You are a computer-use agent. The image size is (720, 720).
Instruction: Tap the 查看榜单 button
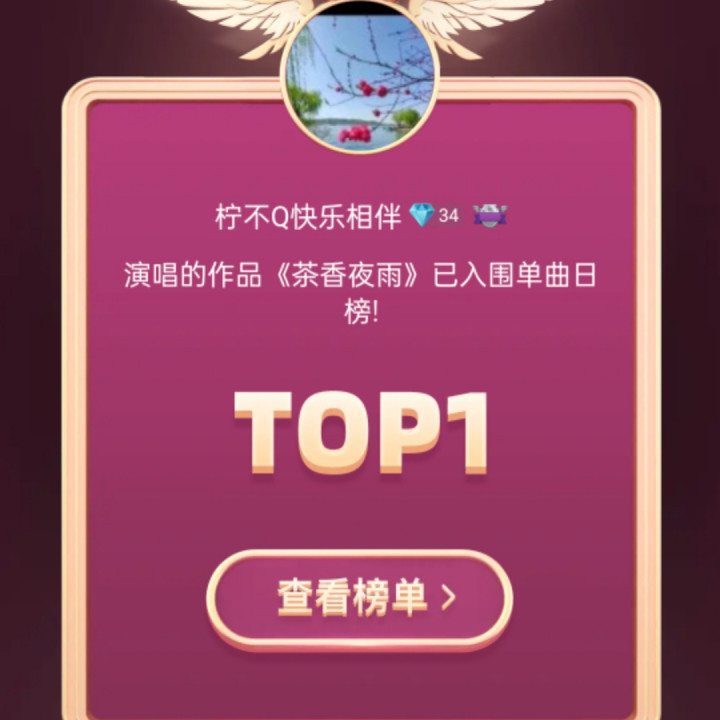click(x=360, y=599)
